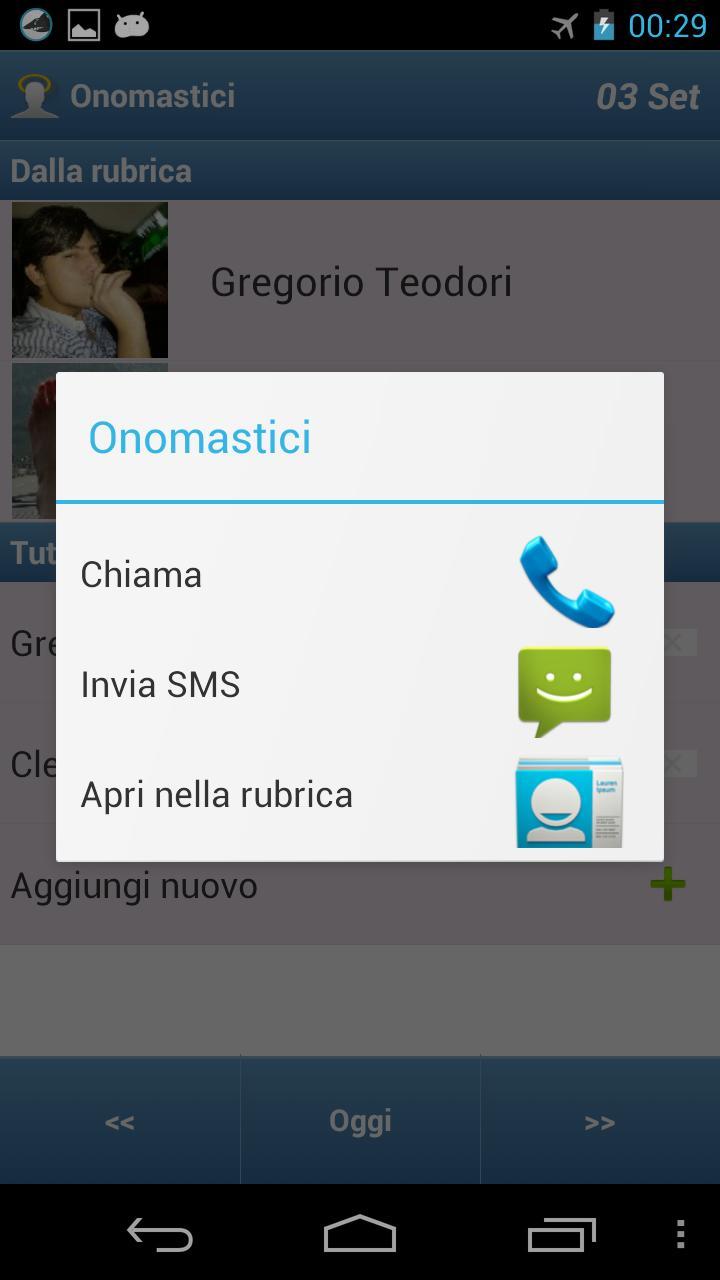Viewport: 720px width, 1280px height.
Task: Choose Invia SMS option
Action: [x=360, y=685]
